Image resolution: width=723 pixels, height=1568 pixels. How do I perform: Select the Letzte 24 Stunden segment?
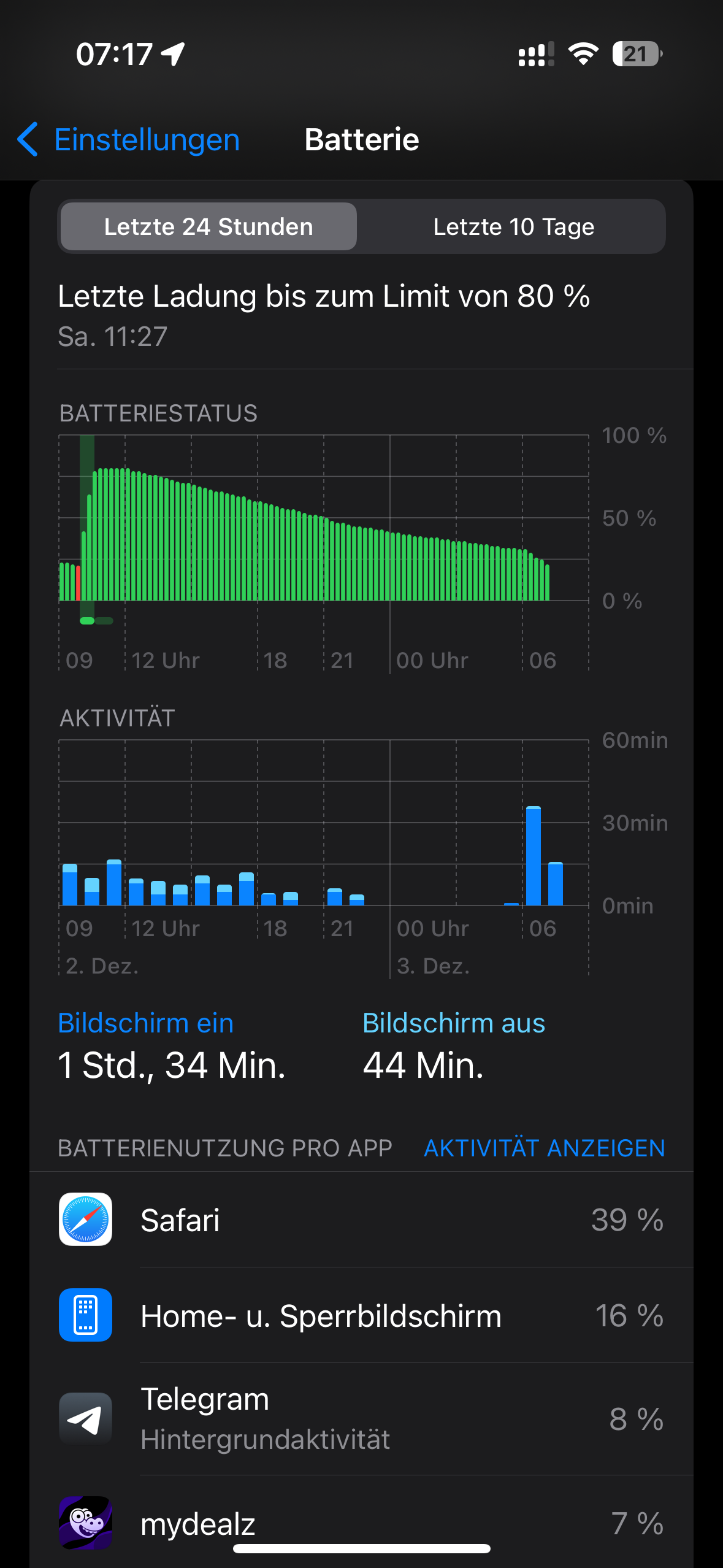pyautogui.click(x=208, y=227)
